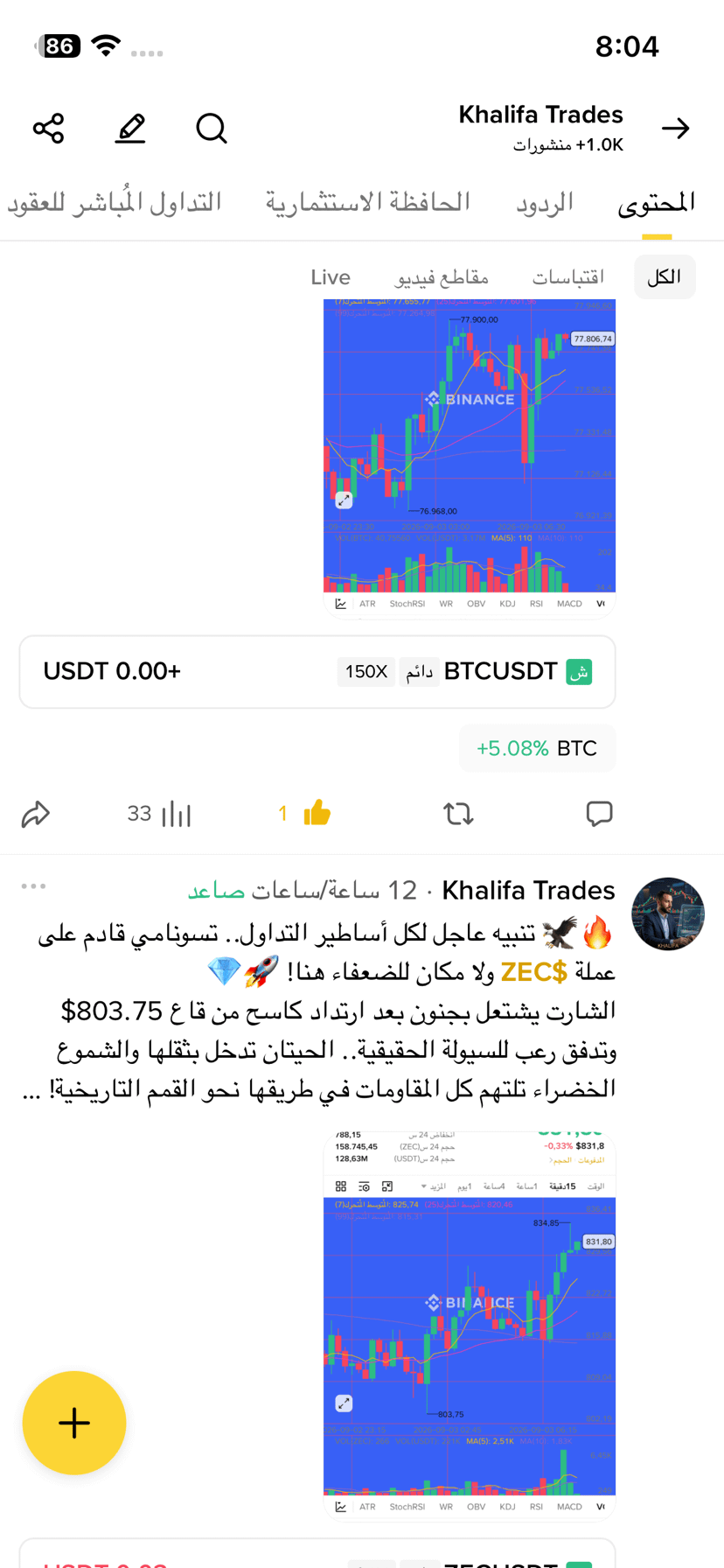Open the edit pencil icon
This screenshot has width=724, height=1568.
pyautogui.click(x=130, y=129)
